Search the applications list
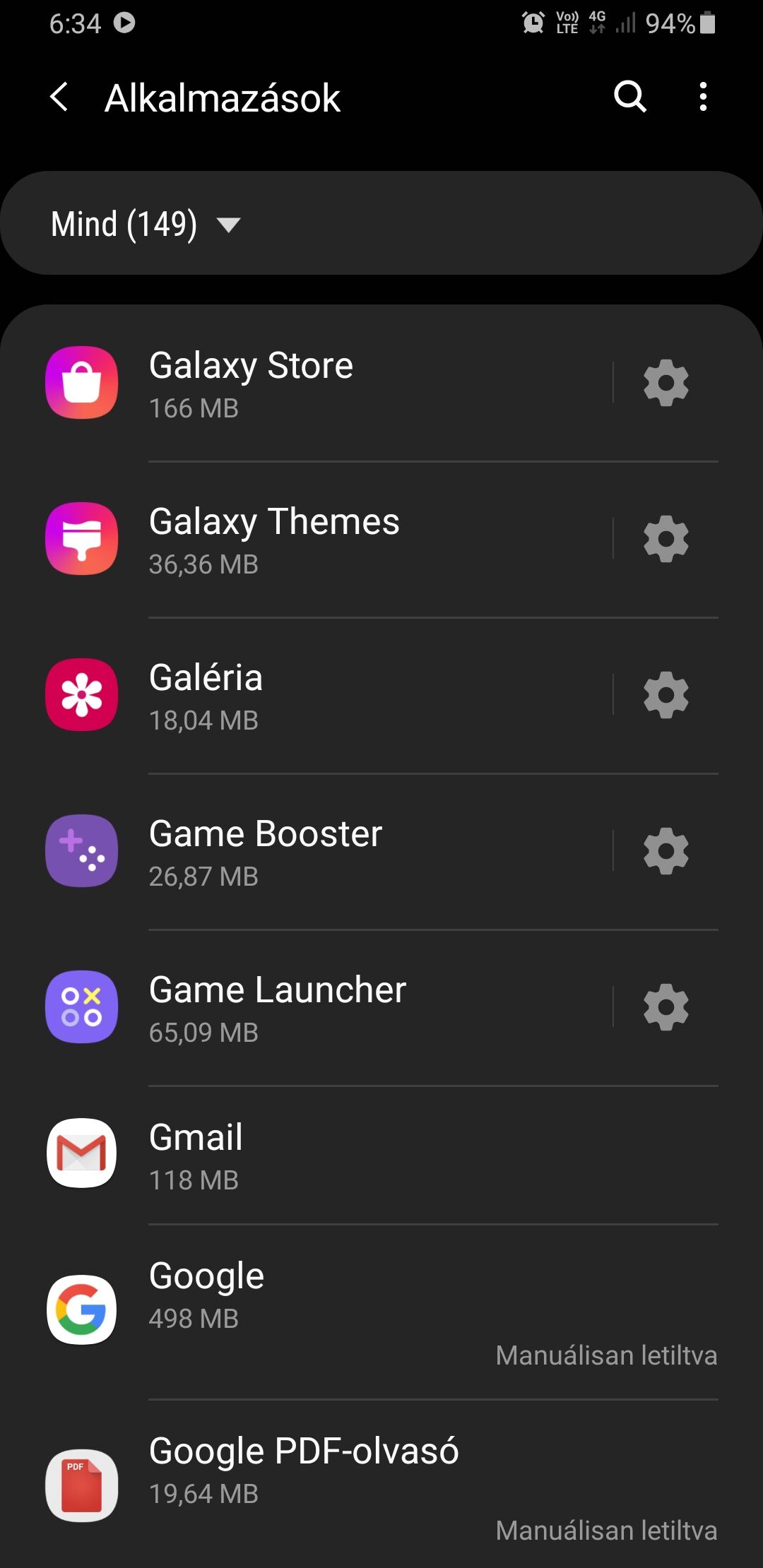 (630, 97)
